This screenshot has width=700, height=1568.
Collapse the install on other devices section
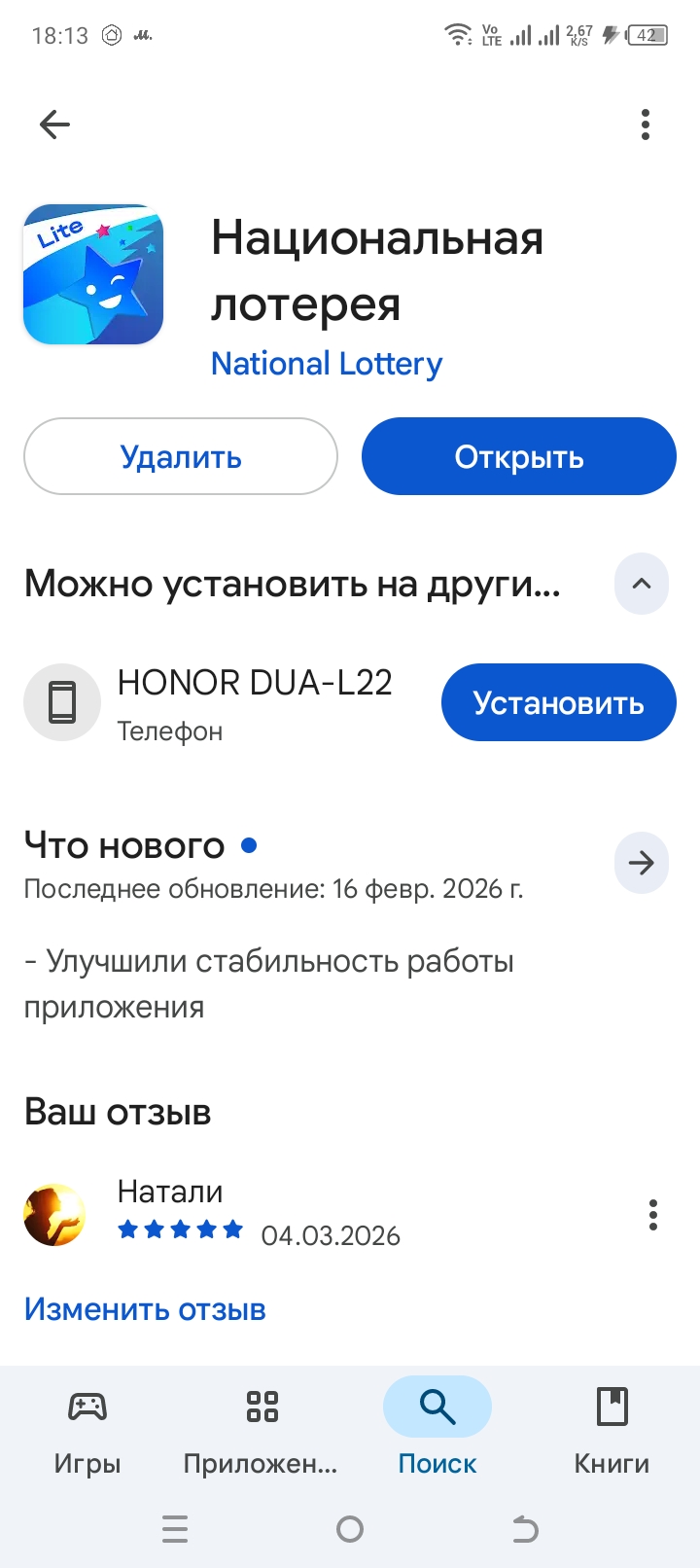[642, 584]
